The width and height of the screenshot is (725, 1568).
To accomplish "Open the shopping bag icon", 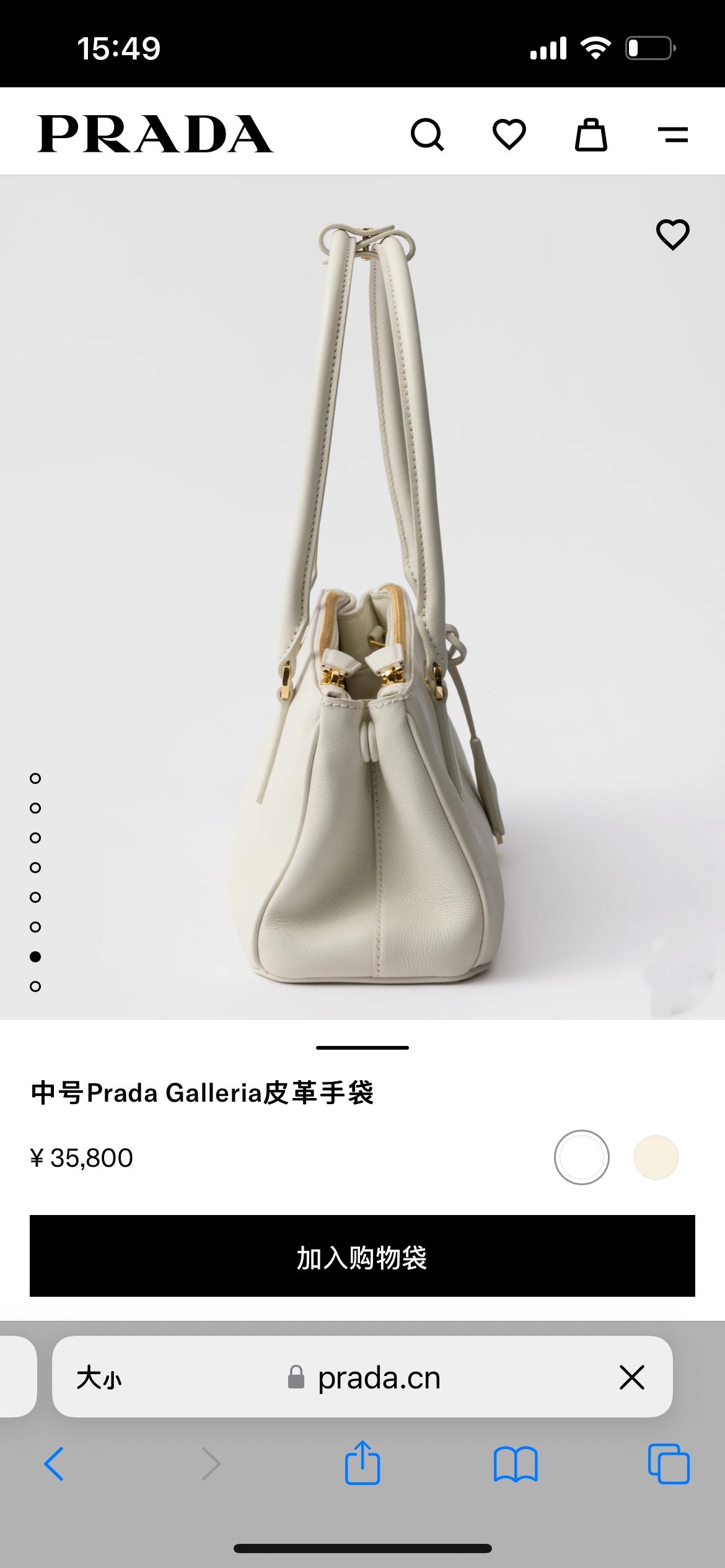I will [x=591, y=134].
